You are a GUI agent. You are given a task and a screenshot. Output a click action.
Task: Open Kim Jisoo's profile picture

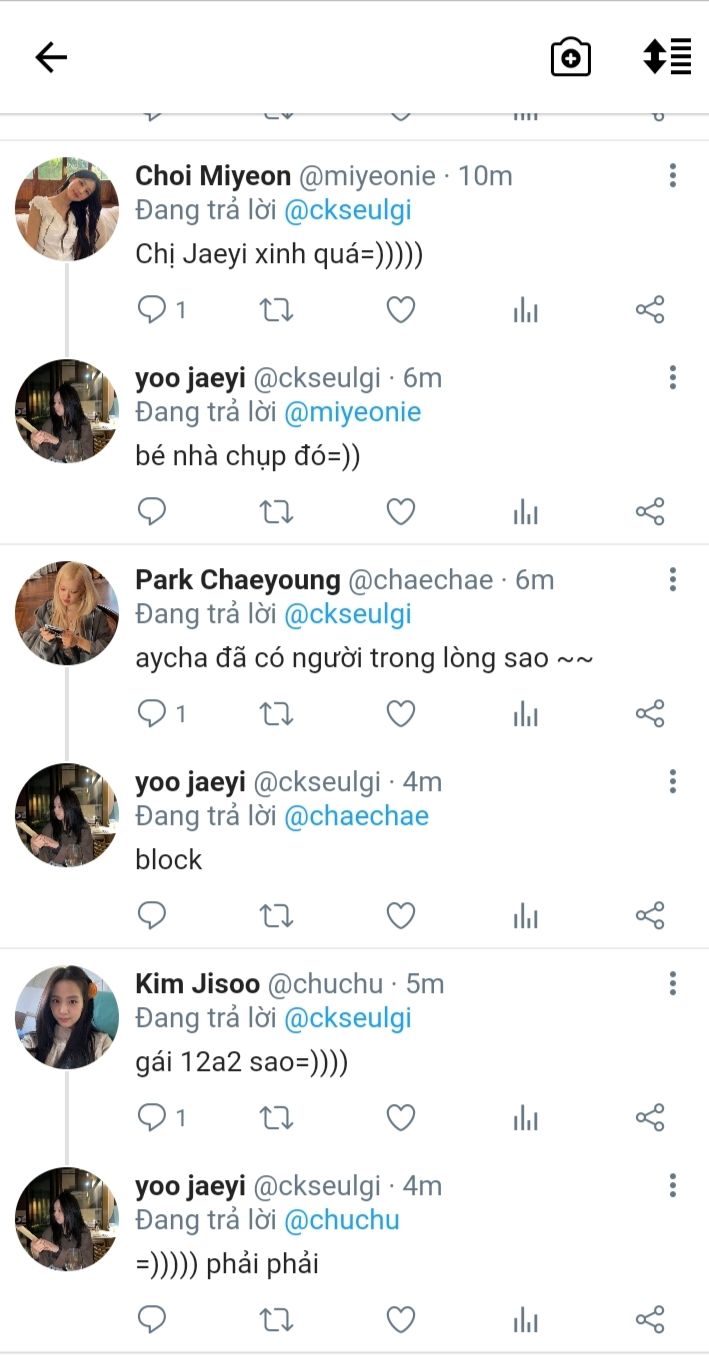coord(67,1017)
